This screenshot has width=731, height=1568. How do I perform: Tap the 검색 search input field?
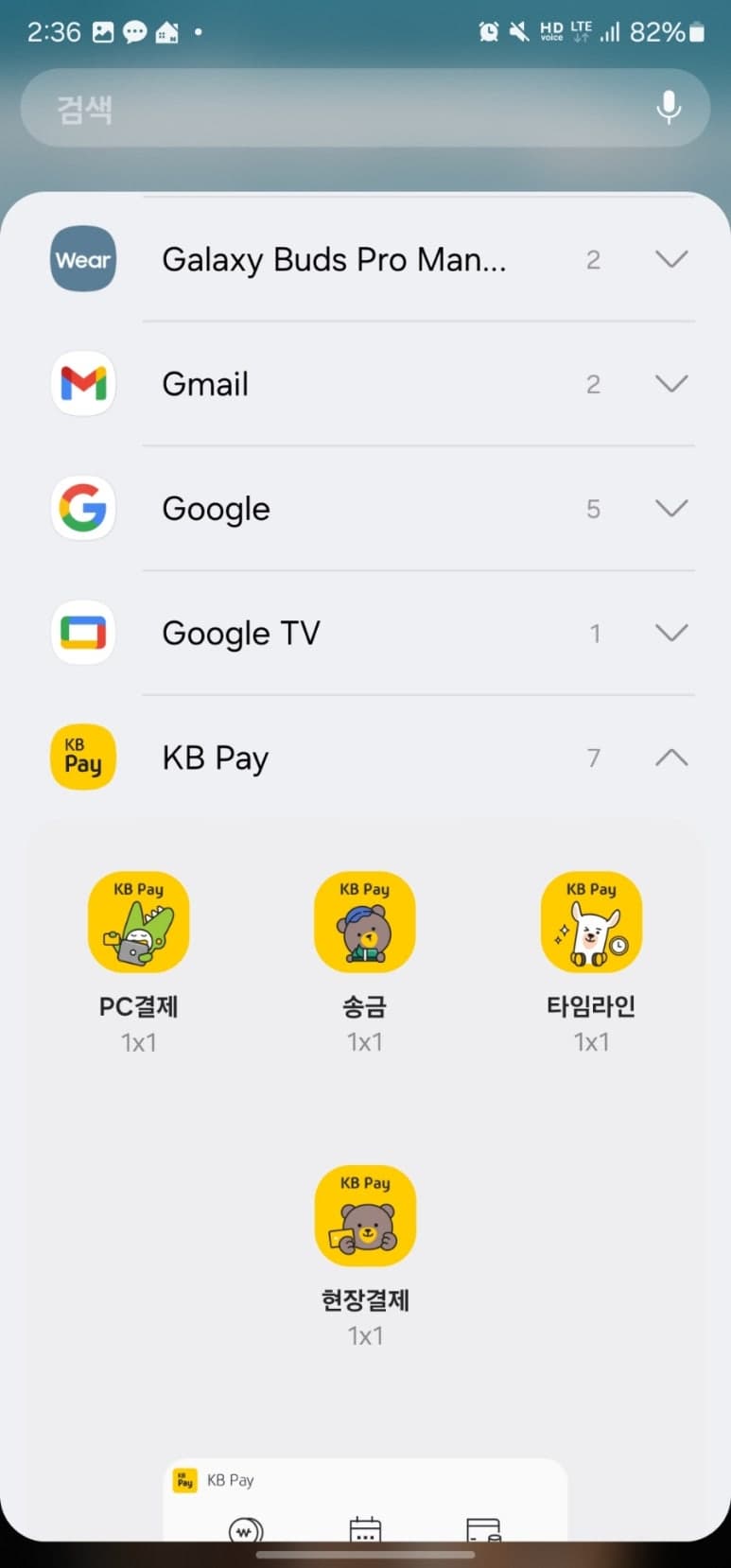[284, 108]
